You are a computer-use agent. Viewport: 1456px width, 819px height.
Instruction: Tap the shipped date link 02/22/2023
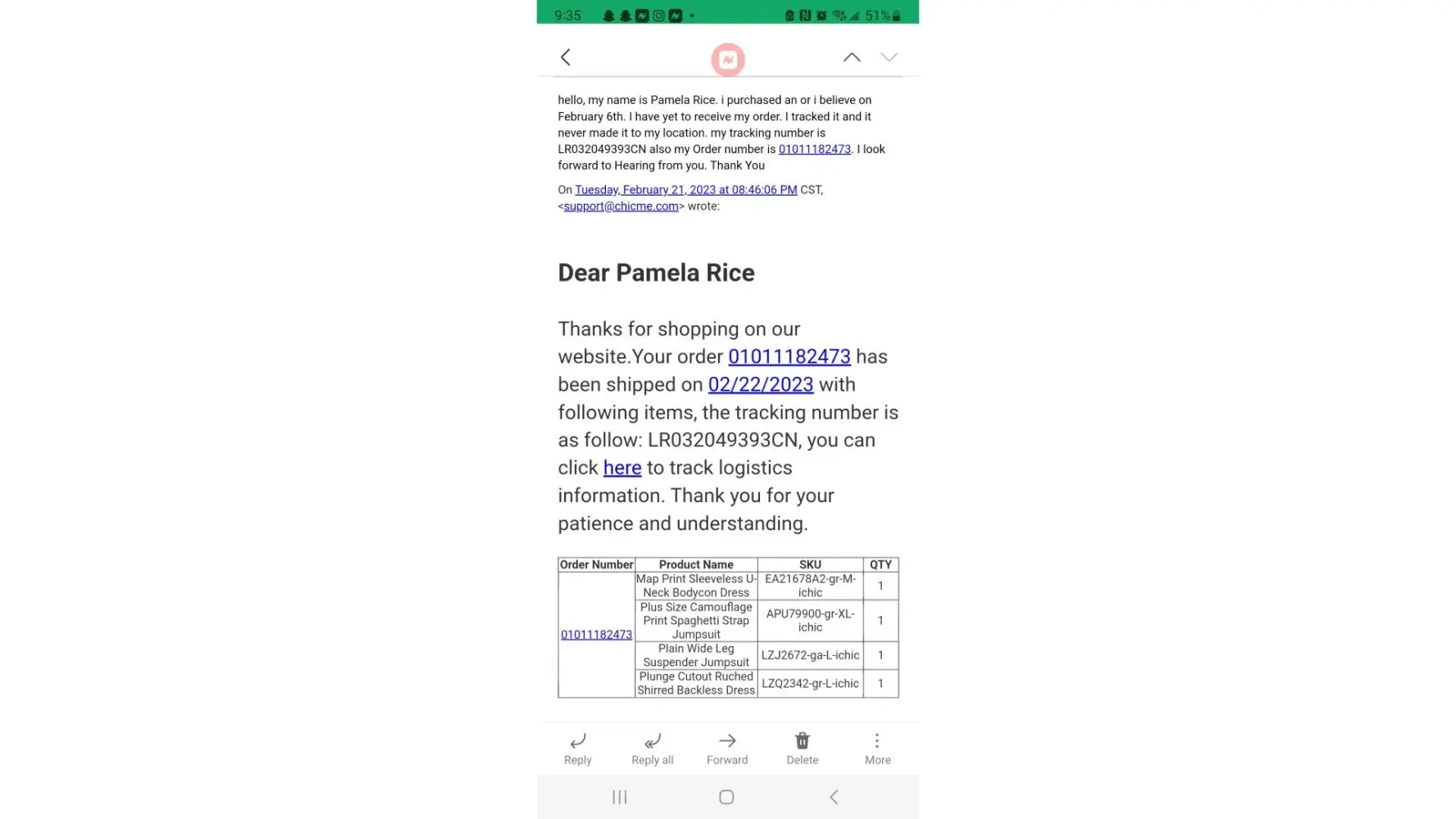click(x=760, y=385)
